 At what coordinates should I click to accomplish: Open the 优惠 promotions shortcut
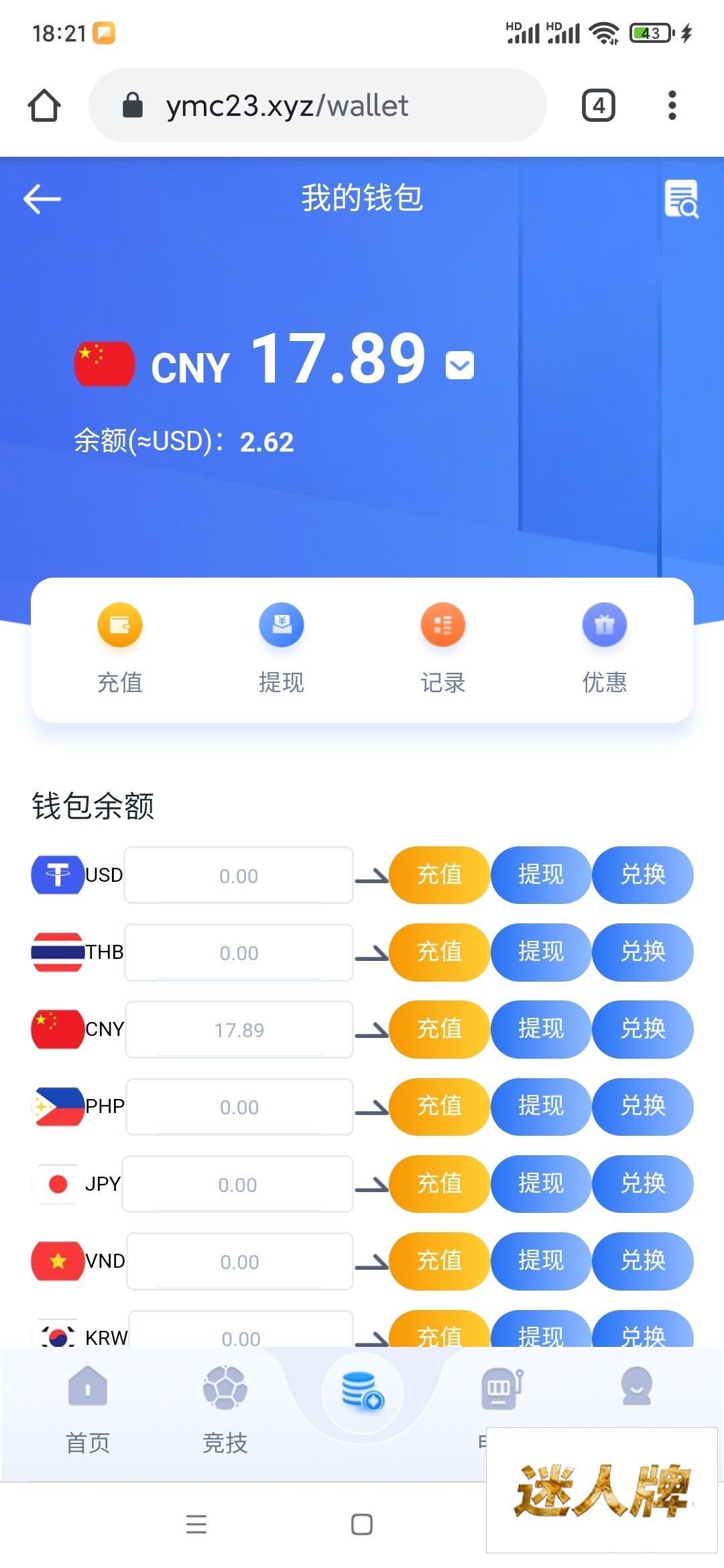click(x=605, y=647)
